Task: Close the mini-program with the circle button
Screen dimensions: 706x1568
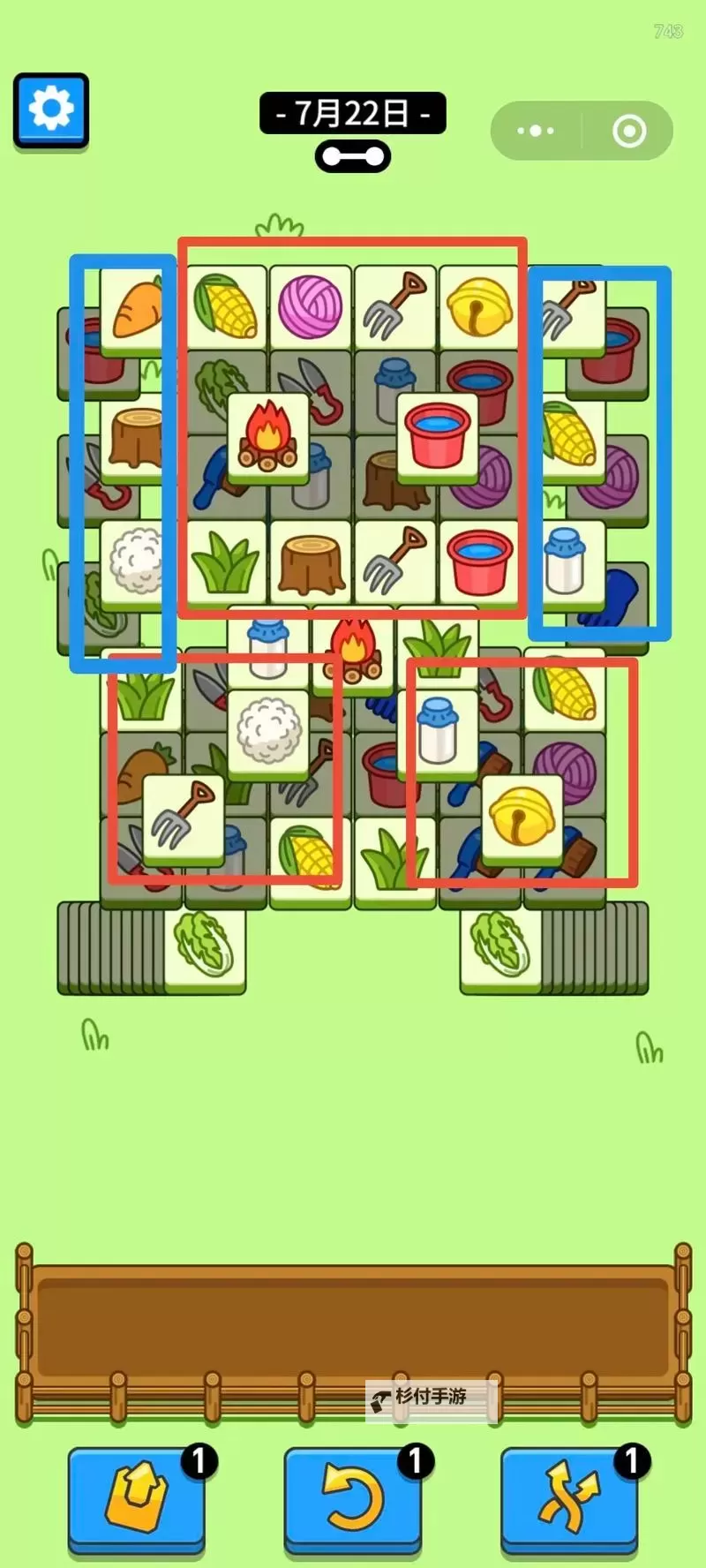Action: coord(628,131)
